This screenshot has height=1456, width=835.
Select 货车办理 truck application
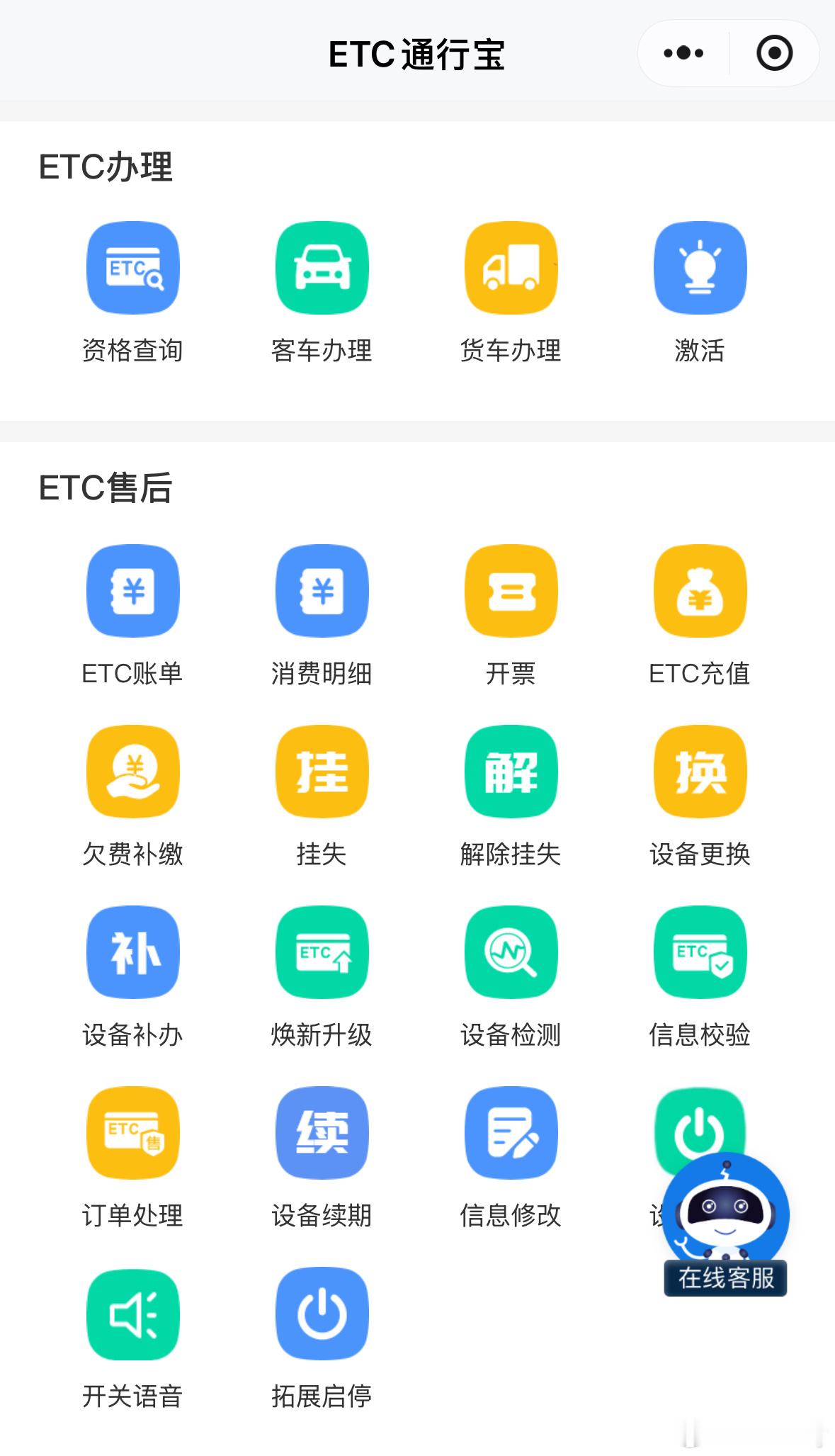511,268
